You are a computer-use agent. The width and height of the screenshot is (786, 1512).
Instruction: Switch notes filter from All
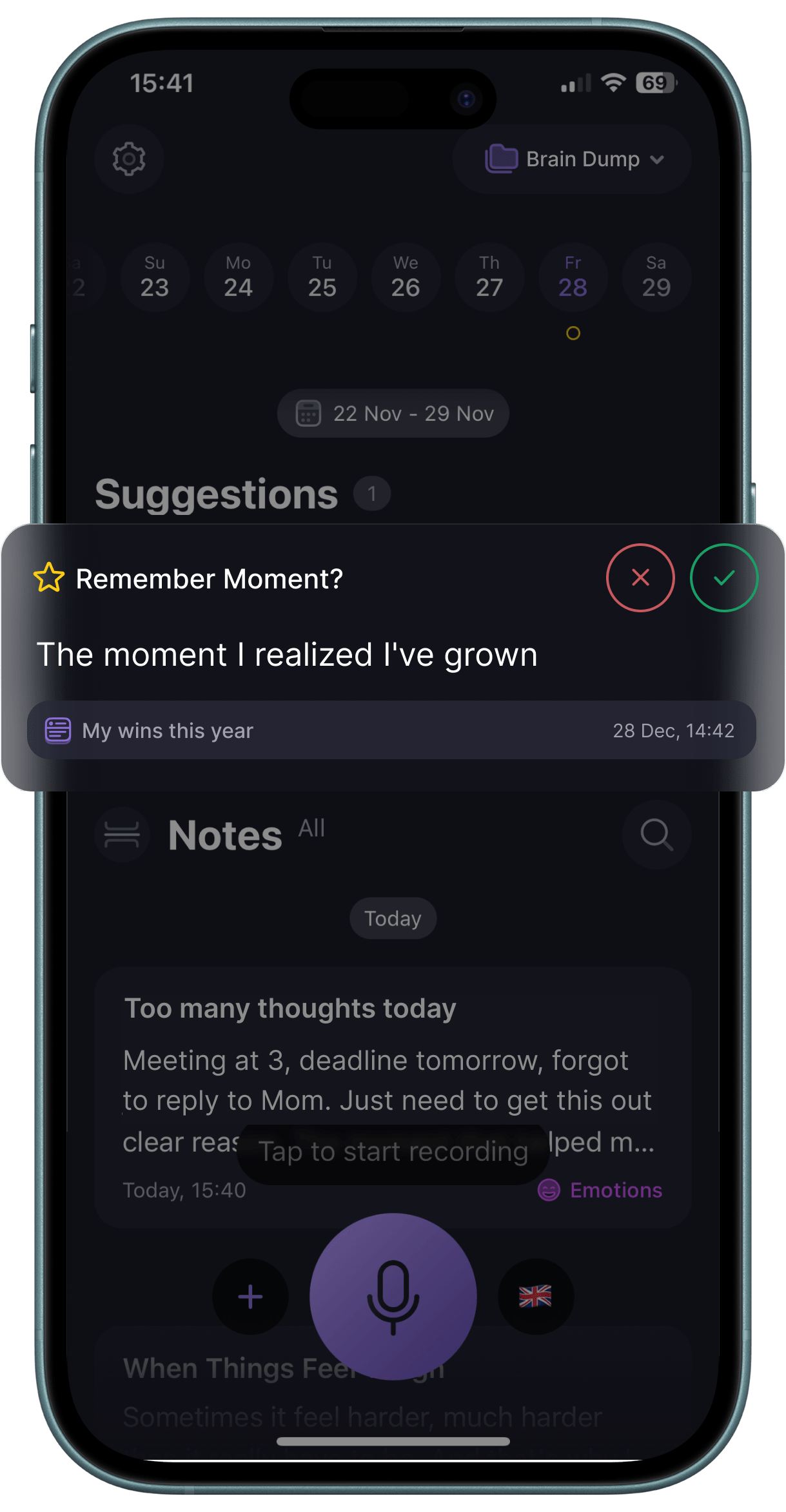[311, 828]
